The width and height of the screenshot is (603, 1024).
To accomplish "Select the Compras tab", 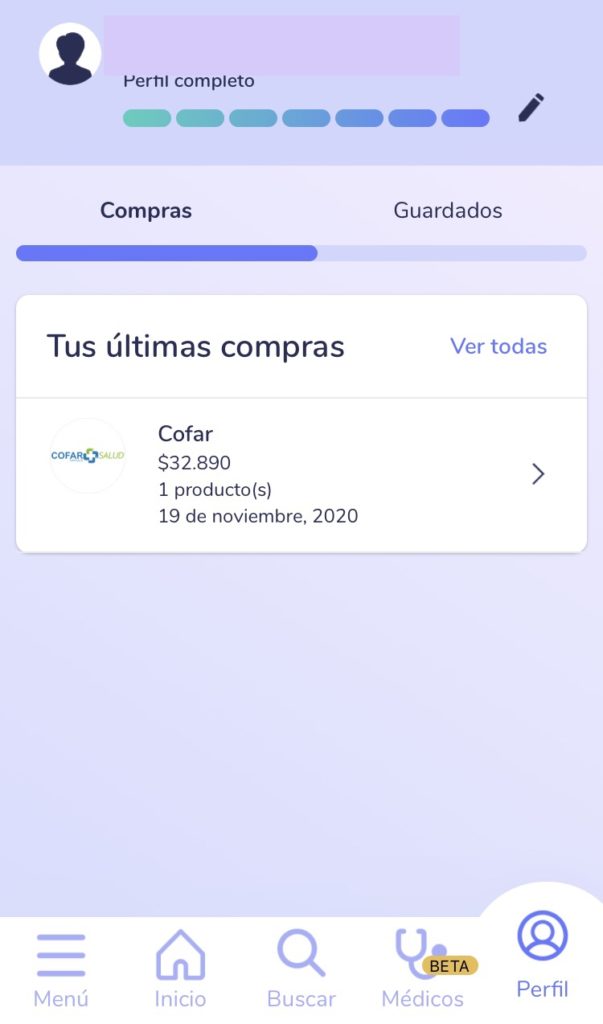I will click(146, 210).
